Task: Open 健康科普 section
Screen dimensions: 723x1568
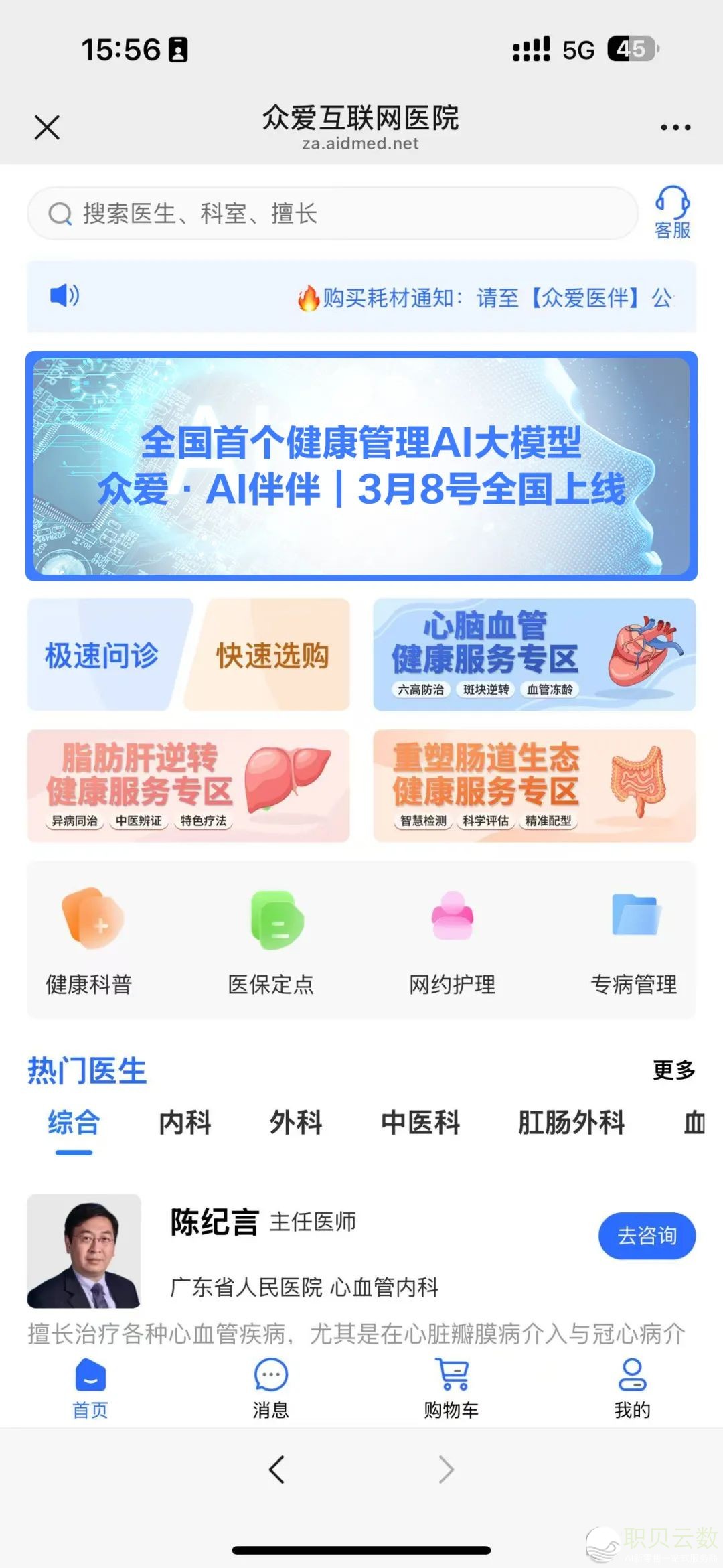Action: (x=90, y=941)
